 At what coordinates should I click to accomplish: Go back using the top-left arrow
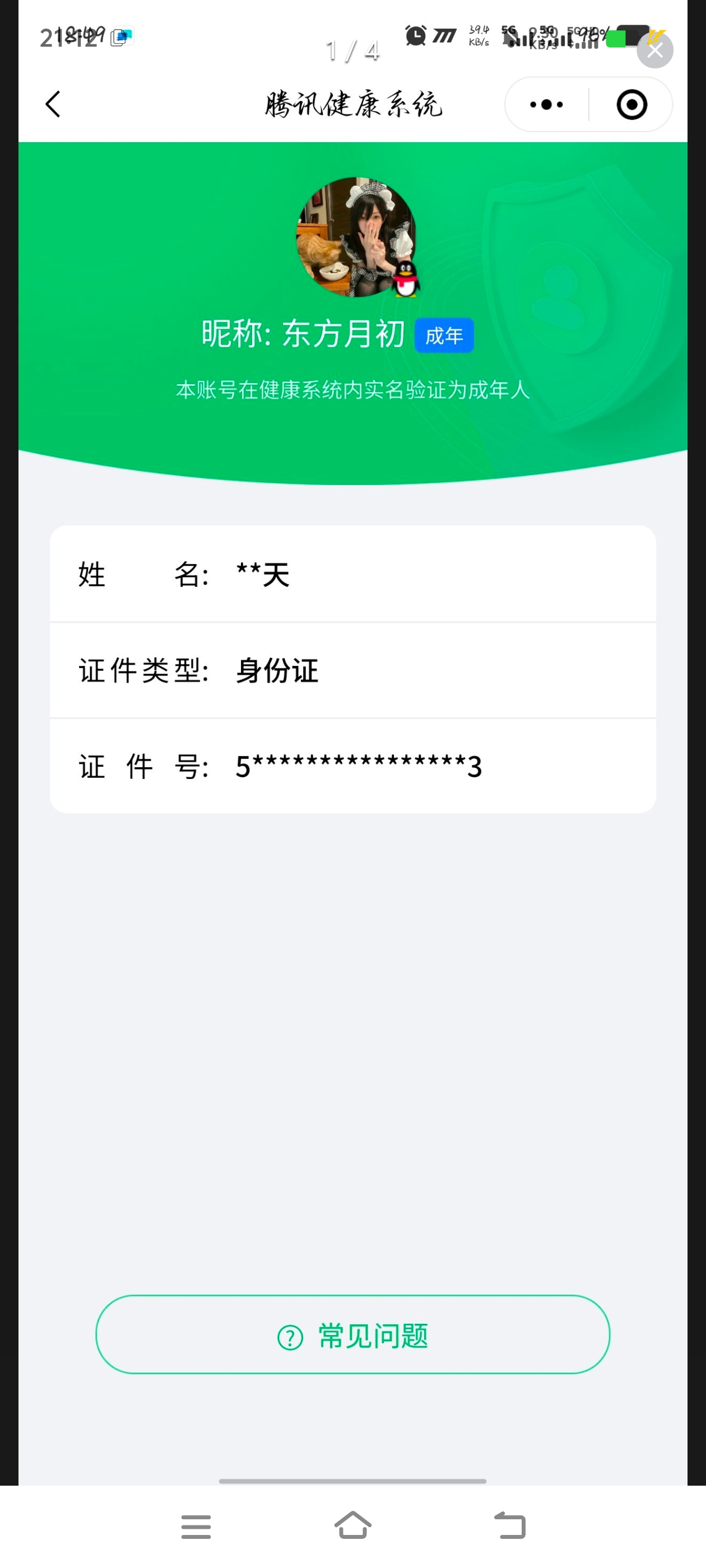tap(53, 104)
